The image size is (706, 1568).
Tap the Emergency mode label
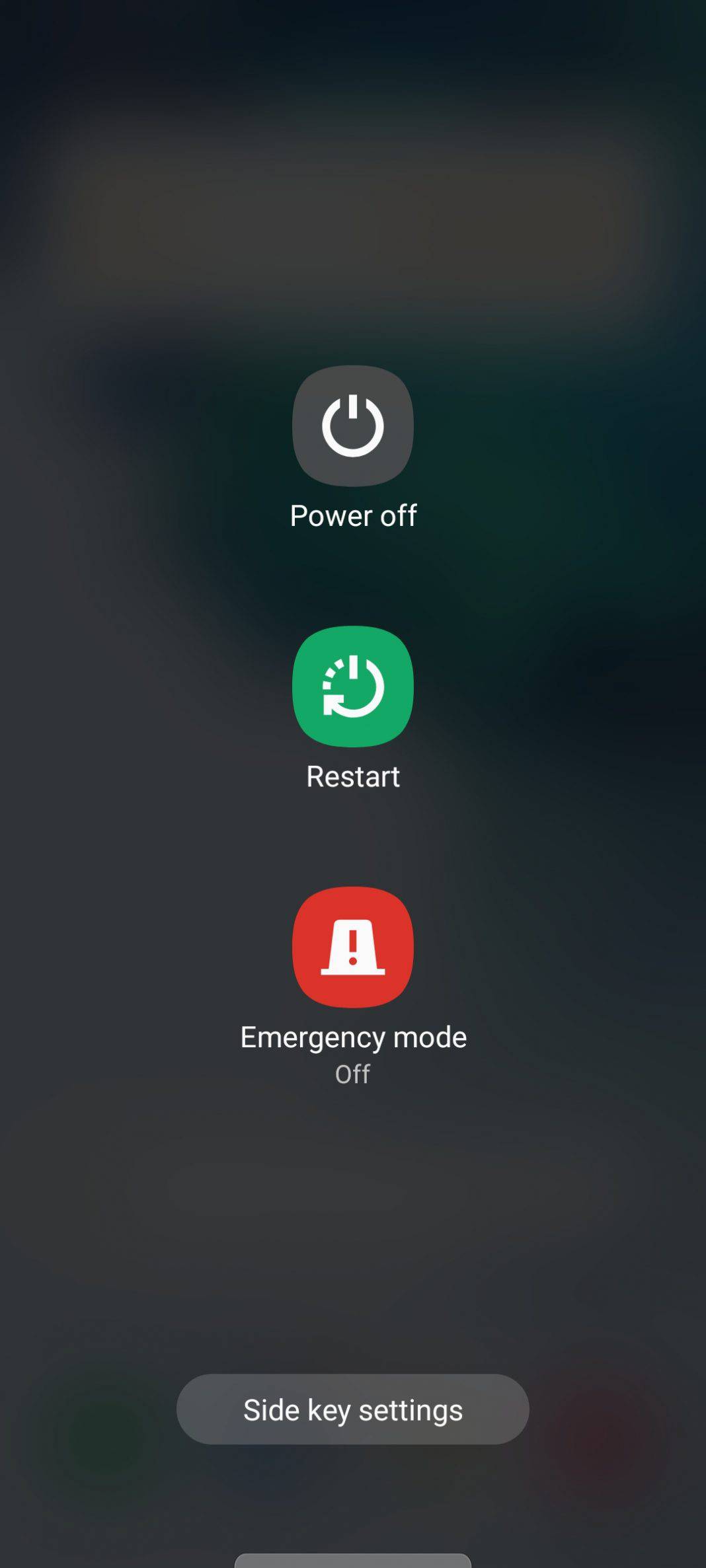tap(353, 1036)
